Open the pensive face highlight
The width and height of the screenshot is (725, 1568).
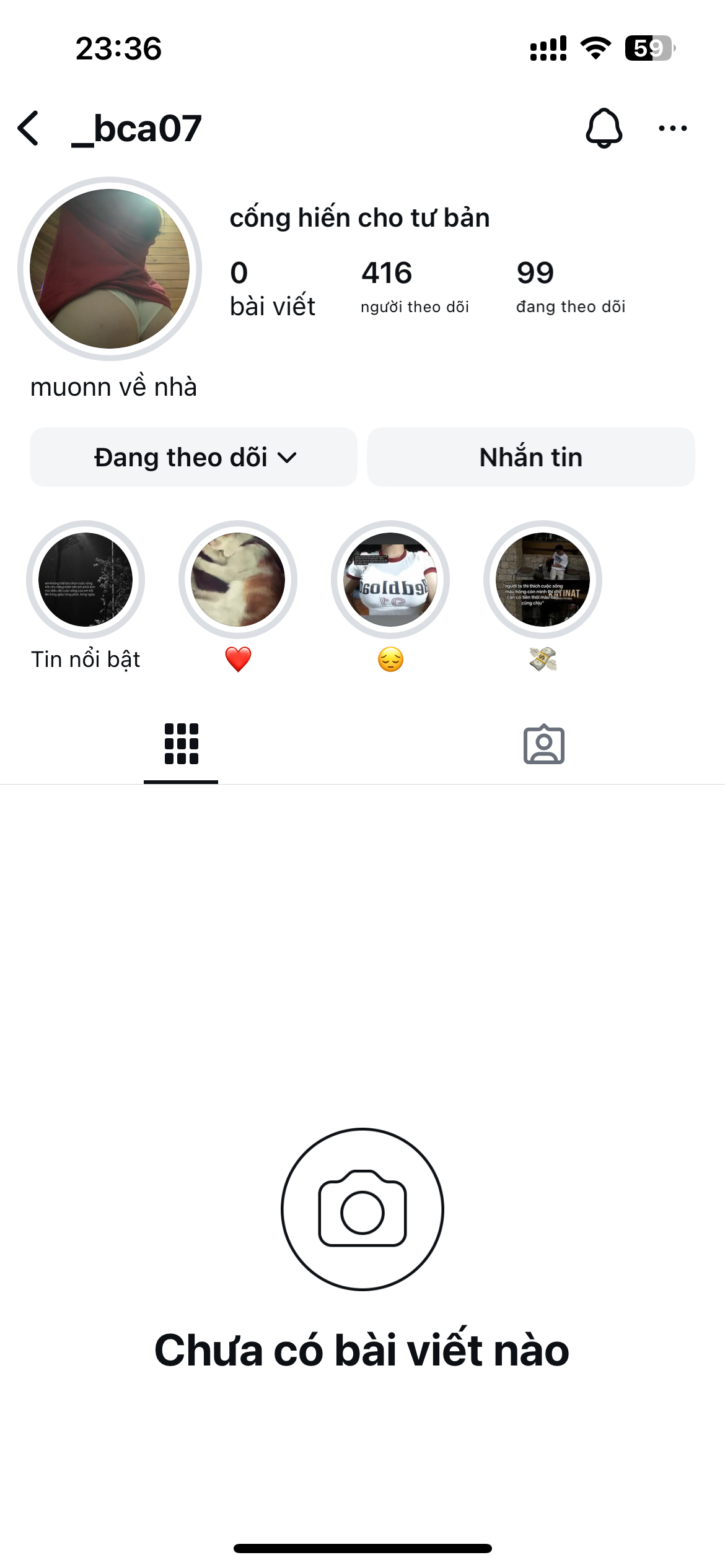(390, 580)
